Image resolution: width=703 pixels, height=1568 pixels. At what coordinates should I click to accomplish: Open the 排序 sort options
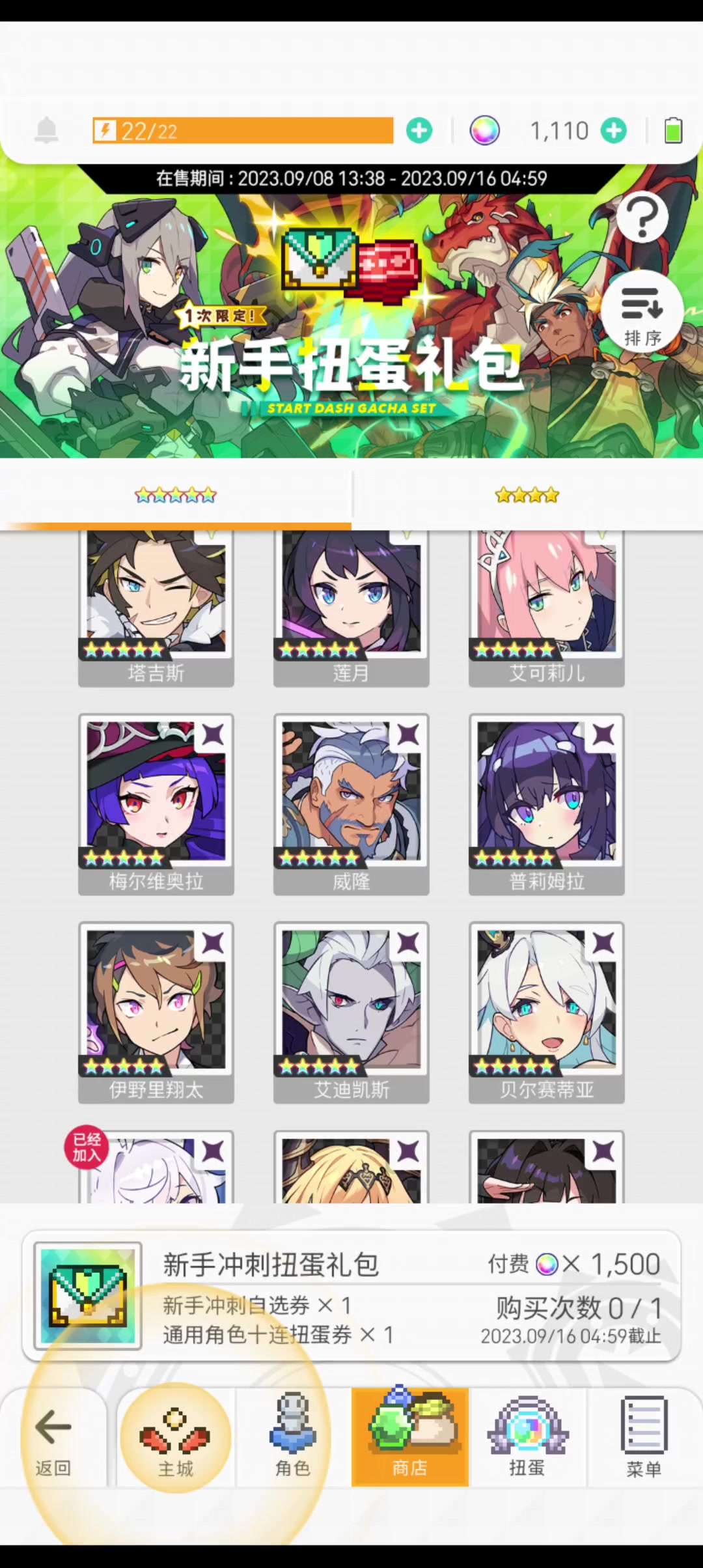642,312
